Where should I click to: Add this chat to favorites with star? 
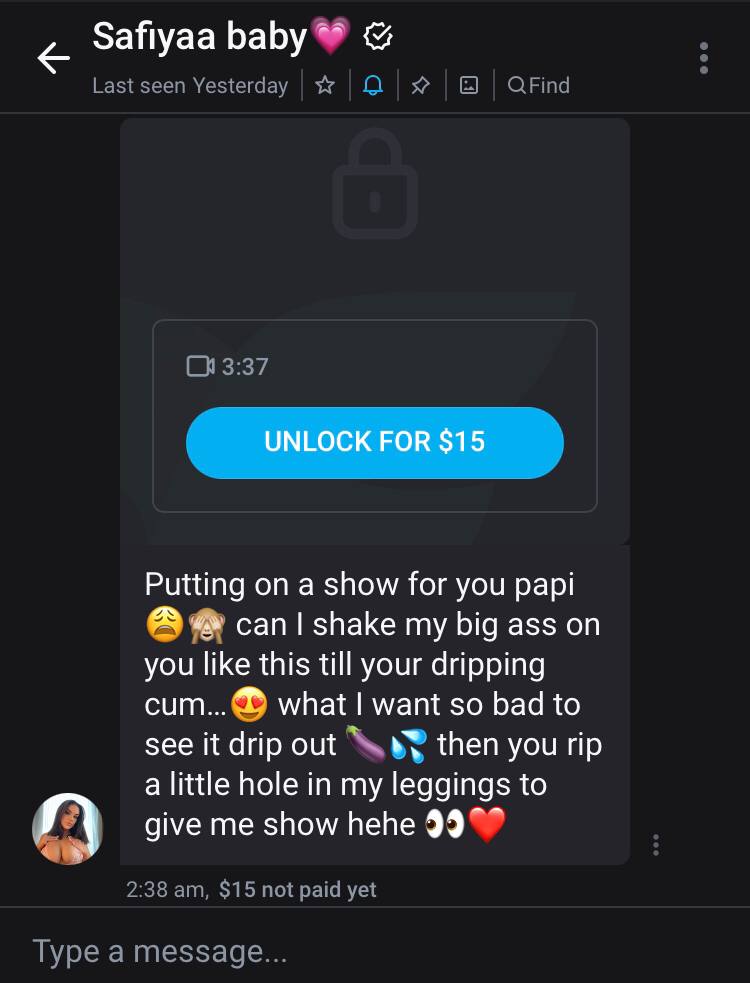point(325,86)
